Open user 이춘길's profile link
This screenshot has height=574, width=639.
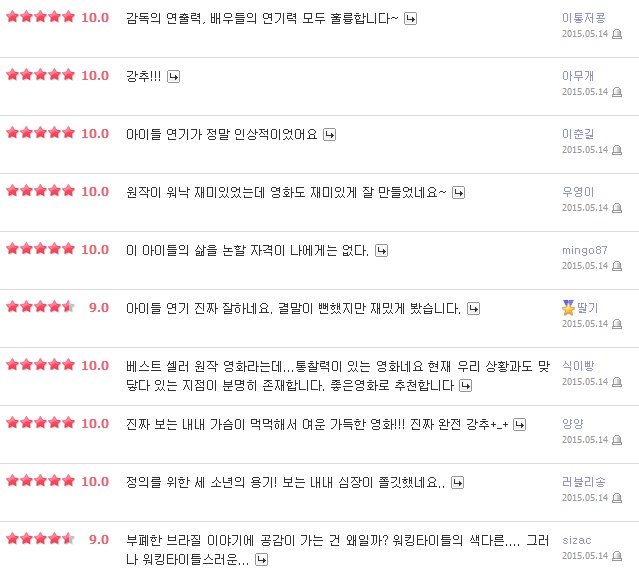[x=578, y=133]
